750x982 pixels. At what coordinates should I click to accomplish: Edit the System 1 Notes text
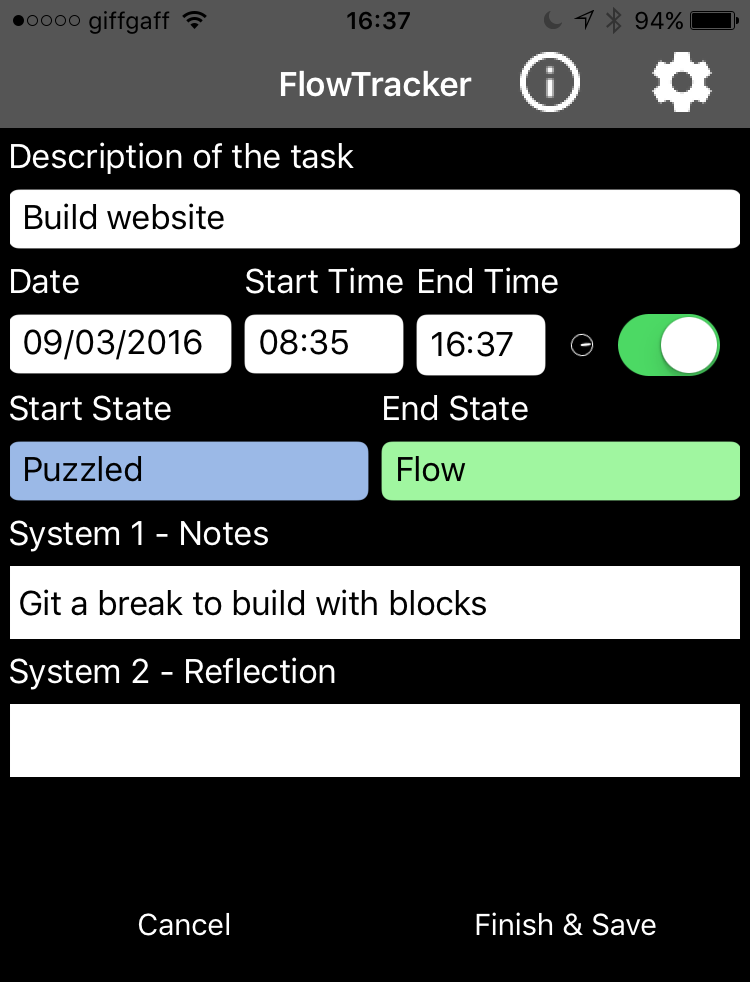[x=375, y=603]
